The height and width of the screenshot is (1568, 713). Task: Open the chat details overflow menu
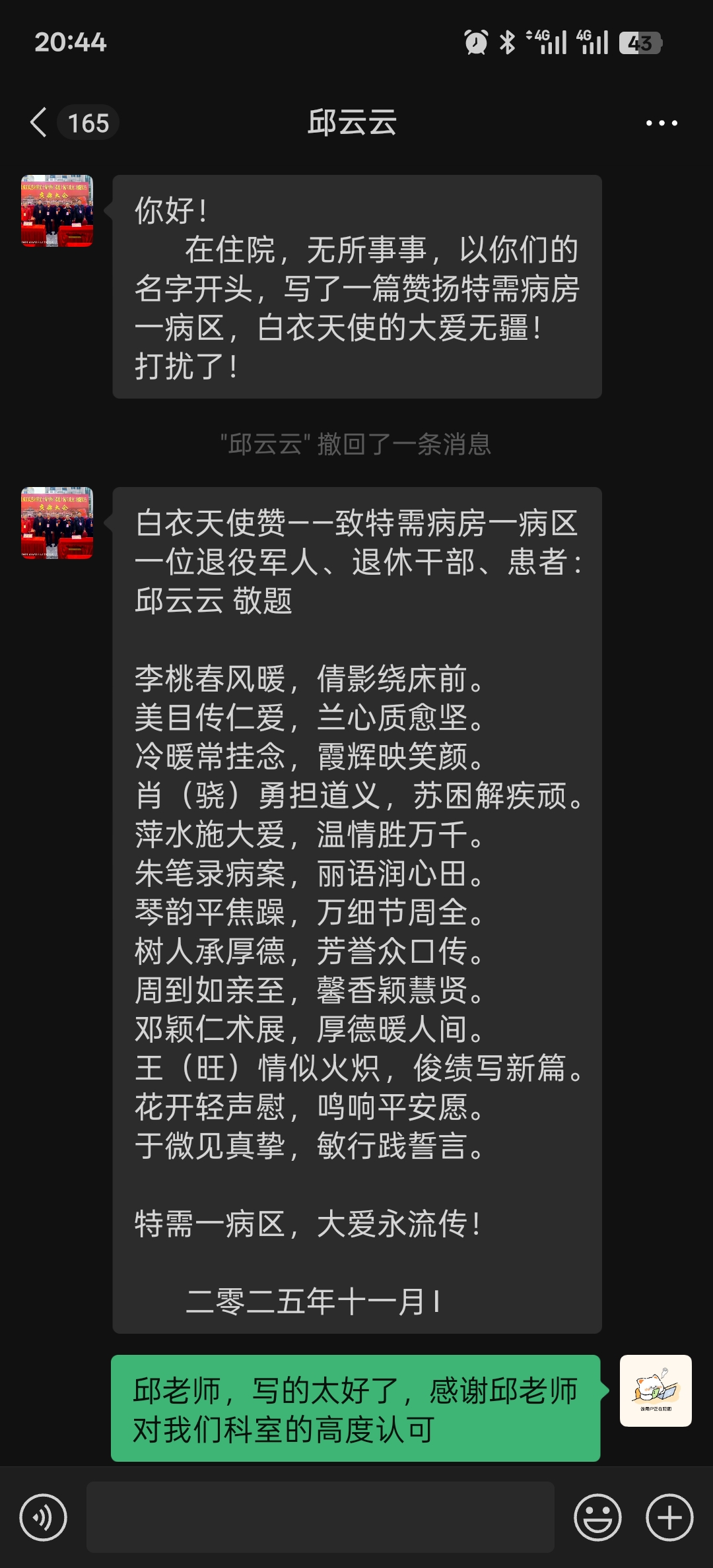click(x=661, y=123)
